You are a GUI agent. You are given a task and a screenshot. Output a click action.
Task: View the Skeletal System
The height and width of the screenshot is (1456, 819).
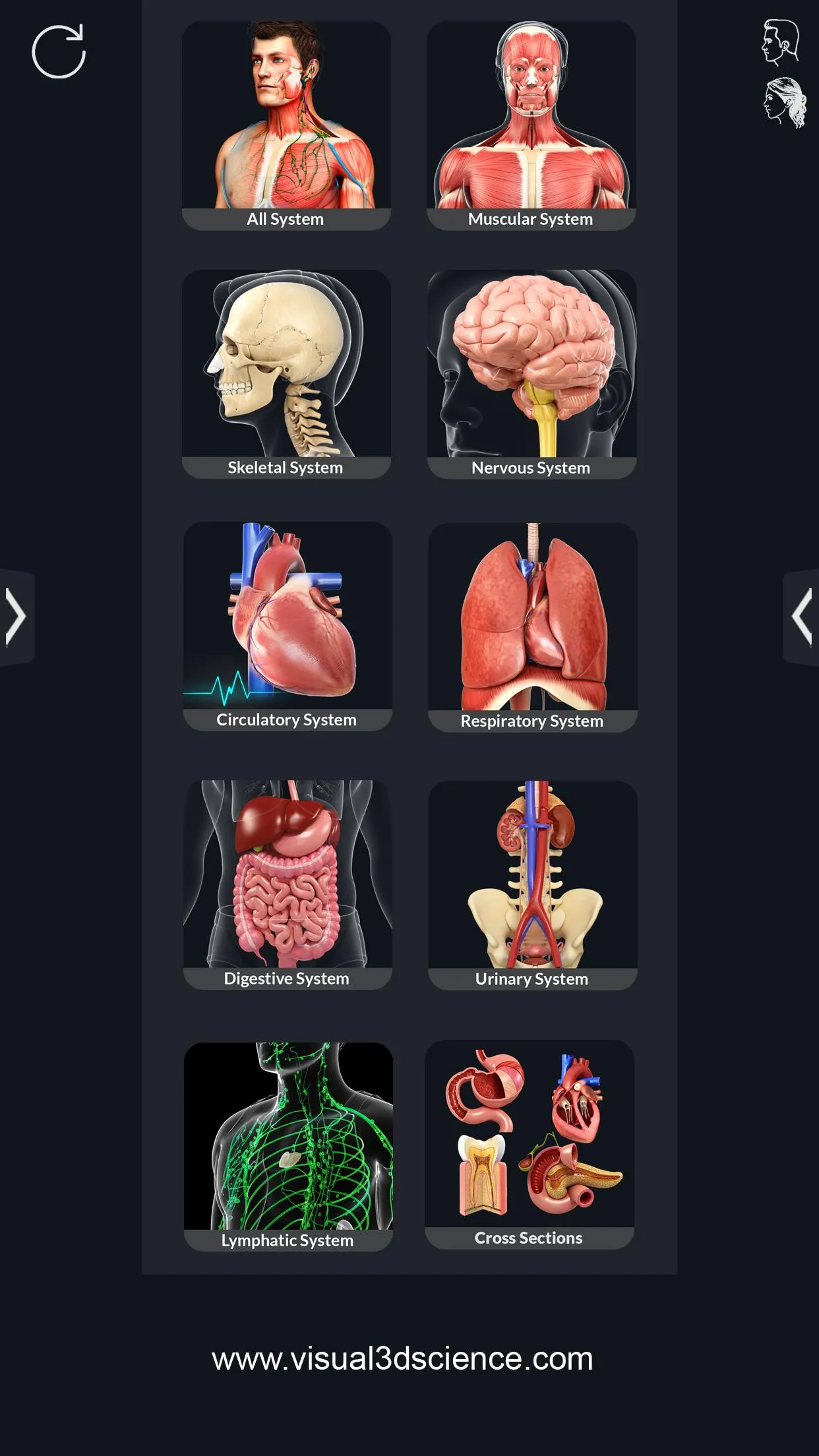click(286, 374)
